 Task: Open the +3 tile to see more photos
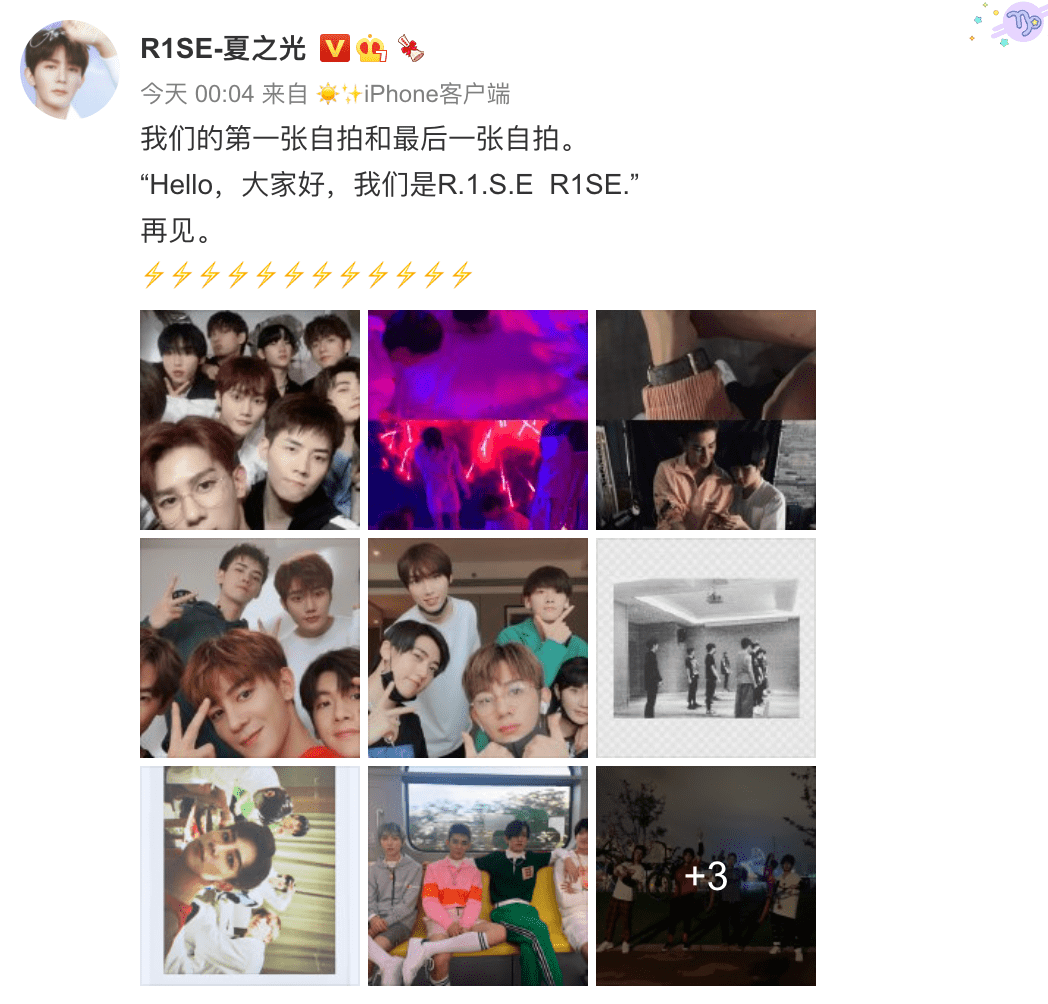click(706, 876)
